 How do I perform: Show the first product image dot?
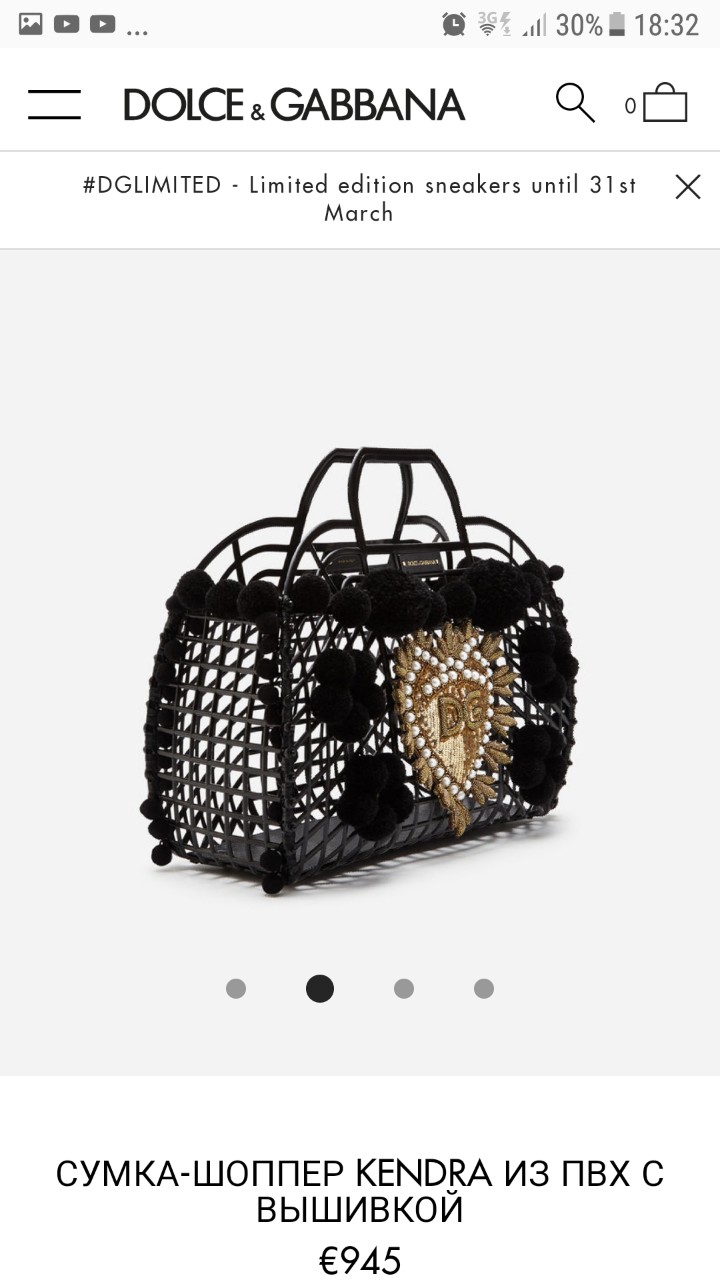click(236, 988)
